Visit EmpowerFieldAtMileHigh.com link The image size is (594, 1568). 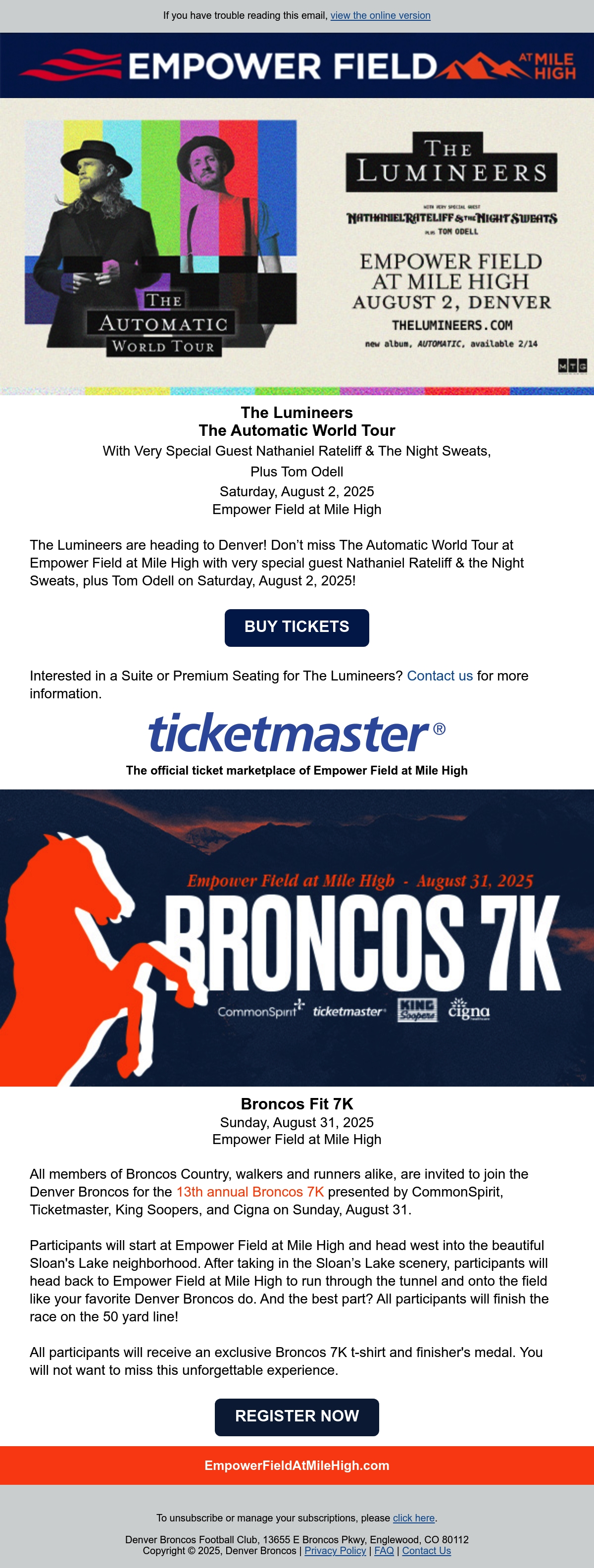coord(297,1466)
